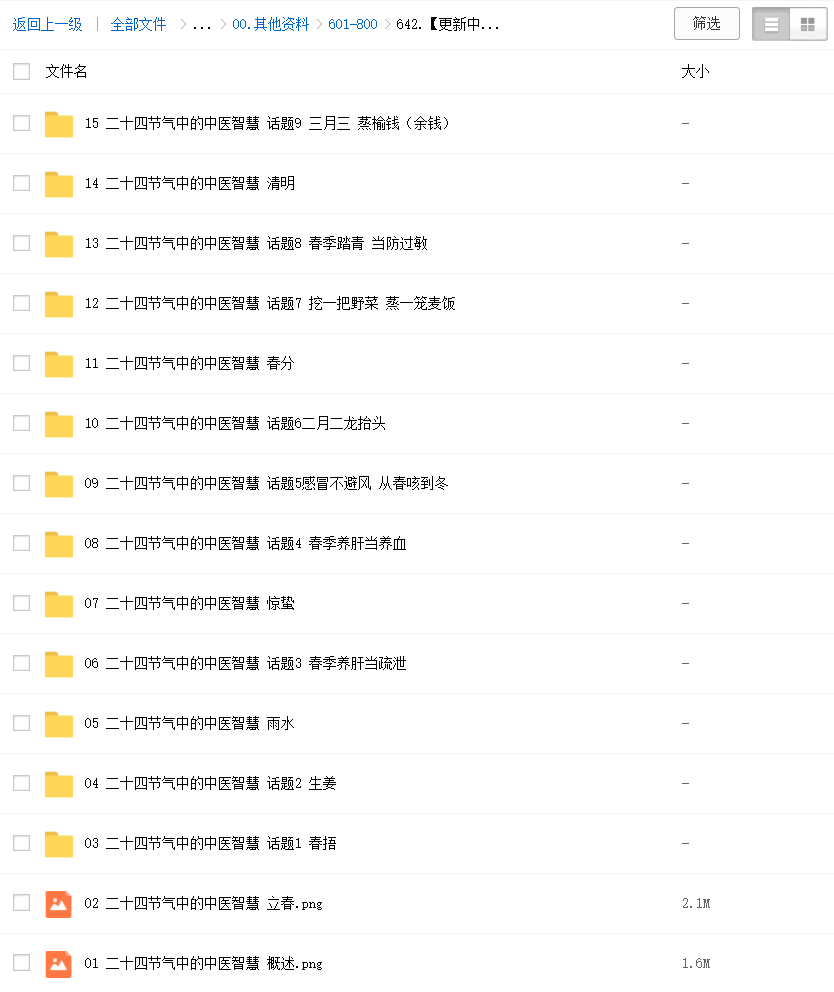
Task: Tap the 筛选 filter button
Action: [706, 24]
